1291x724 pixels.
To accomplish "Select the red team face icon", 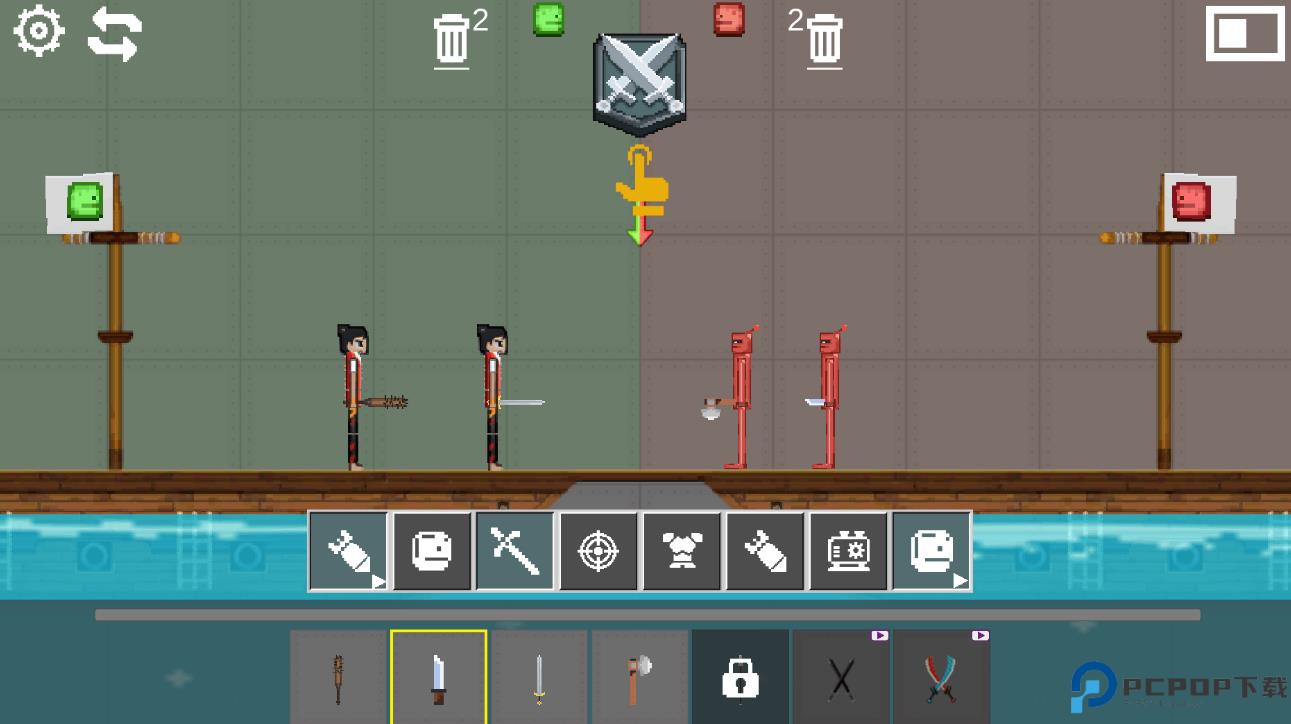I will click(x=729, y=19).
